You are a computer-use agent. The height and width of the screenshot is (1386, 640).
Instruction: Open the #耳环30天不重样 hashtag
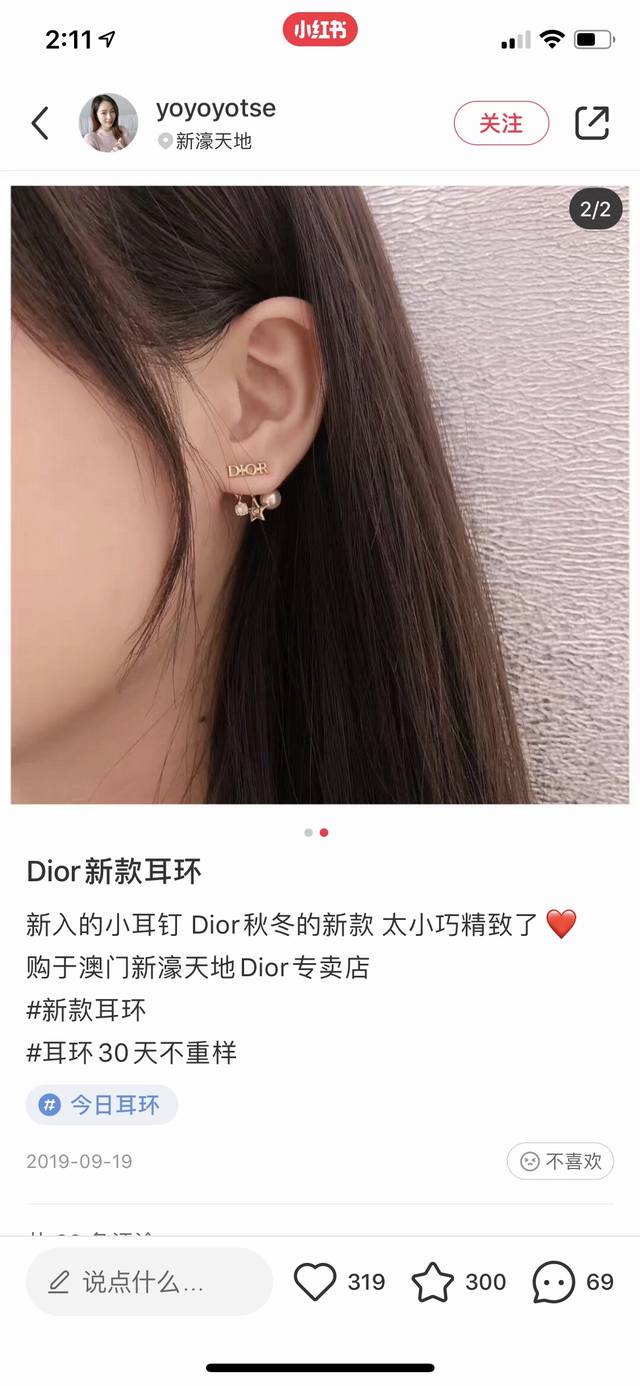[131, 1053]
